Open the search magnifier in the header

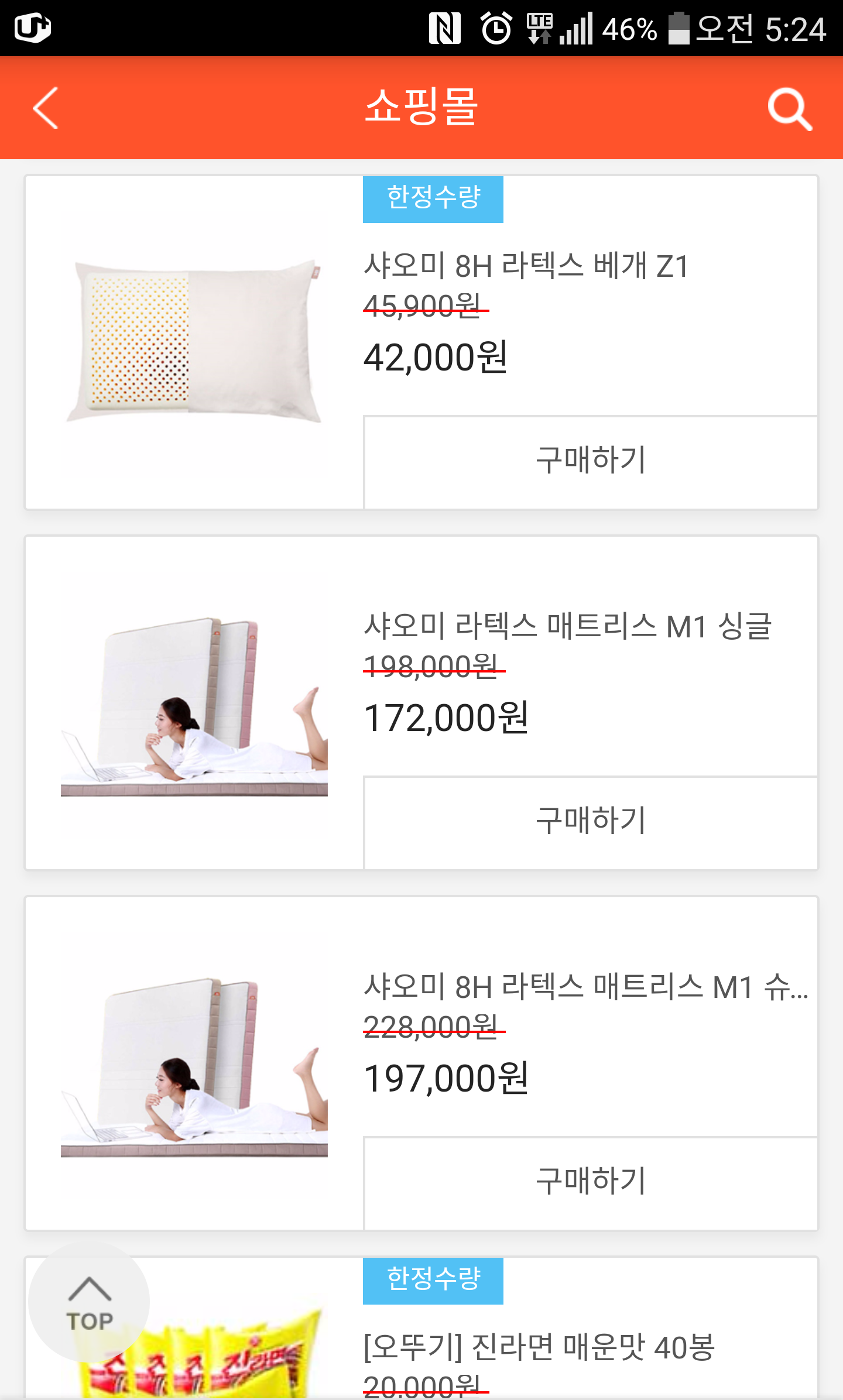[789, 109]
